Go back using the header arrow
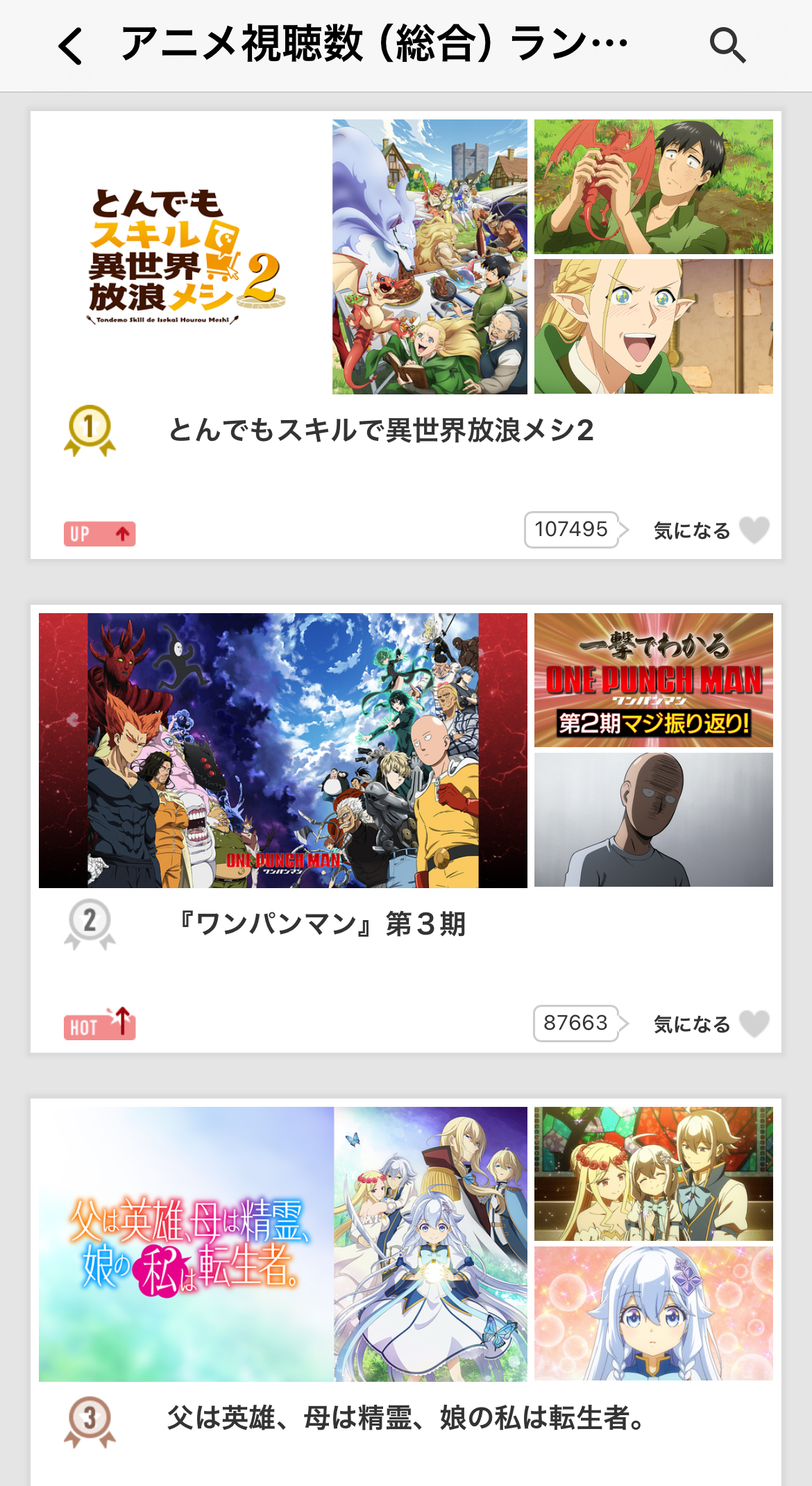The height and width of the screenshot is (1486, 812). pos(71,46)
